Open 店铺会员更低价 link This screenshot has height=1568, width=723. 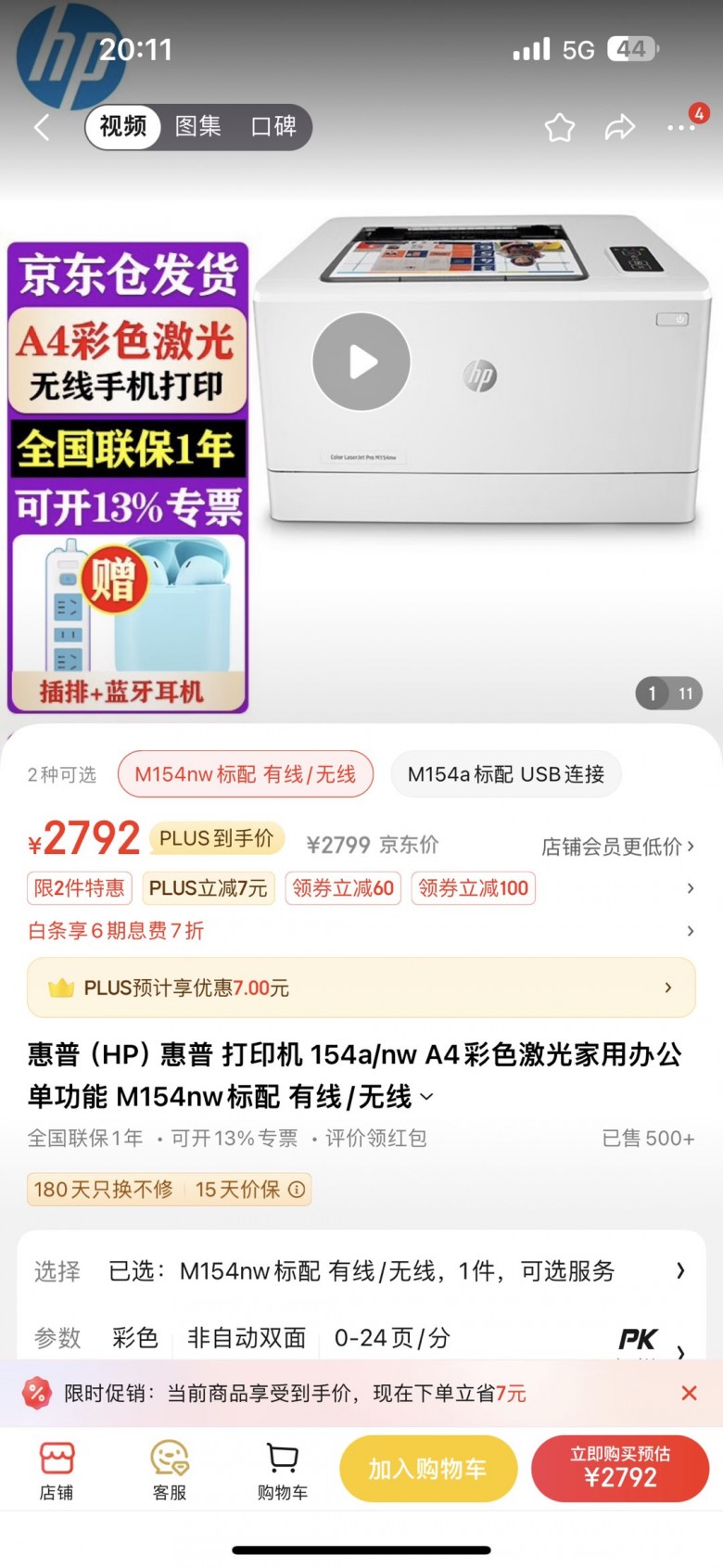[x=617, y=846]
